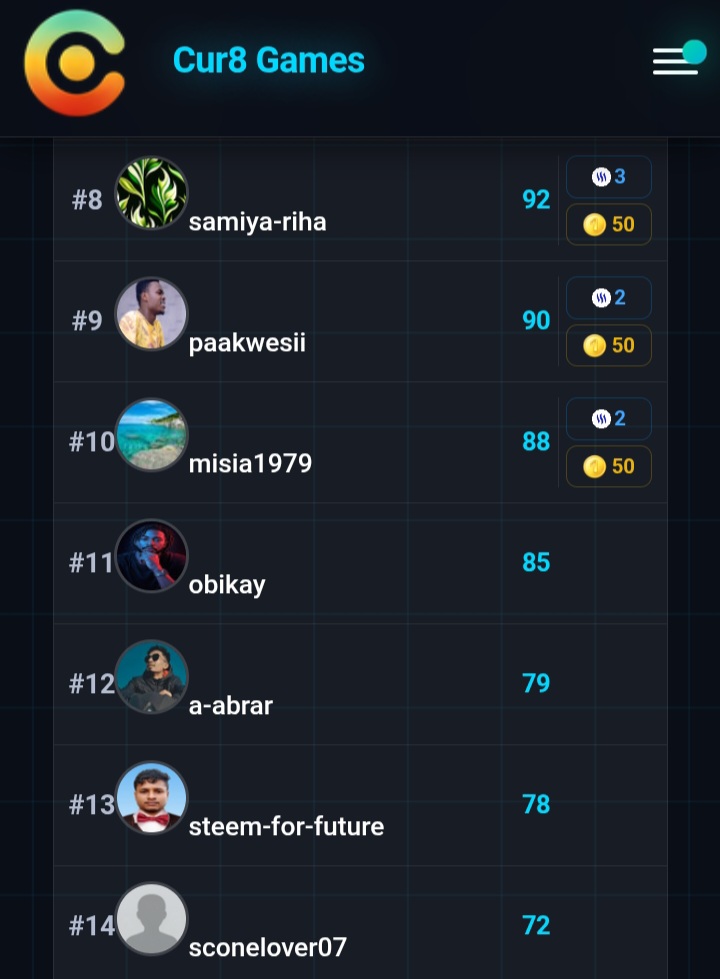The width and height of the screenshot is (720, 979).
Task: Open misia1979's leaderboard entry
Action: (360, 442)
